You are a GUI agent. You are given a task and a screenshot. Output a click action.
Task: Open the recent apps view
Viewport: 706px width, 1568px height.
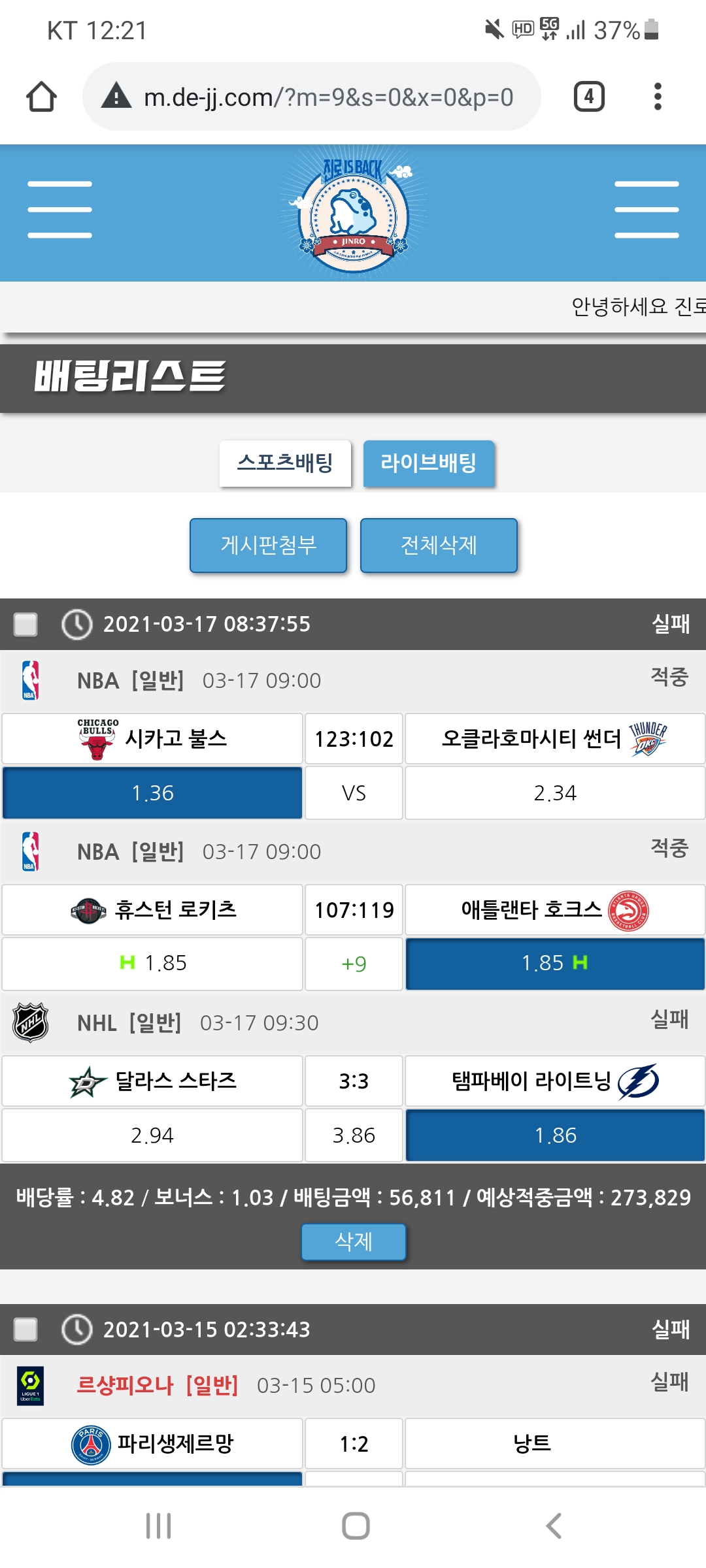click(x=158, y=1526)
